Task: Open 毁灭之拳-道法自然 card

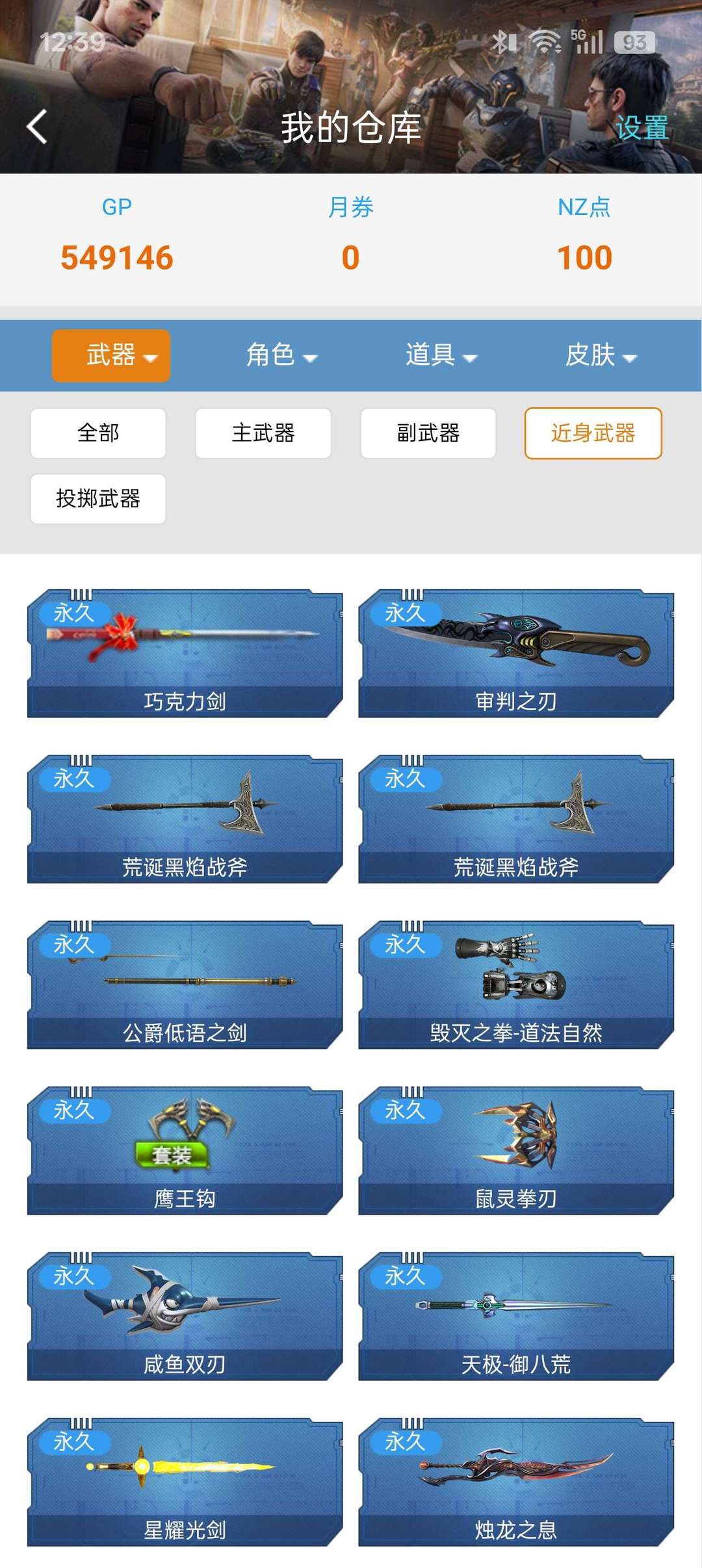Action: tap(516, 984)
